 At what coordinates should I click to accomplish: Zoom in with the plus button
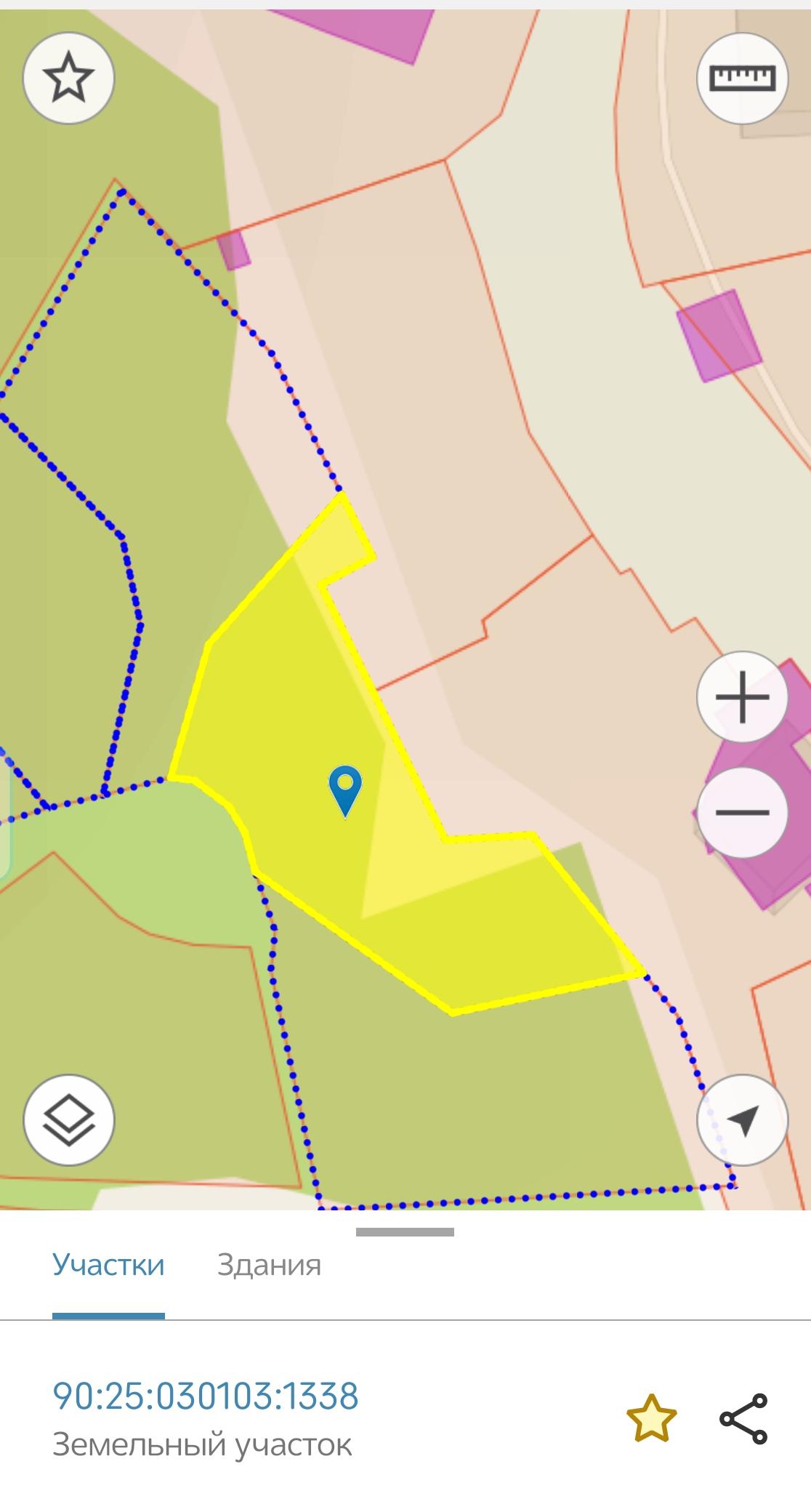(x=742, y=696)
